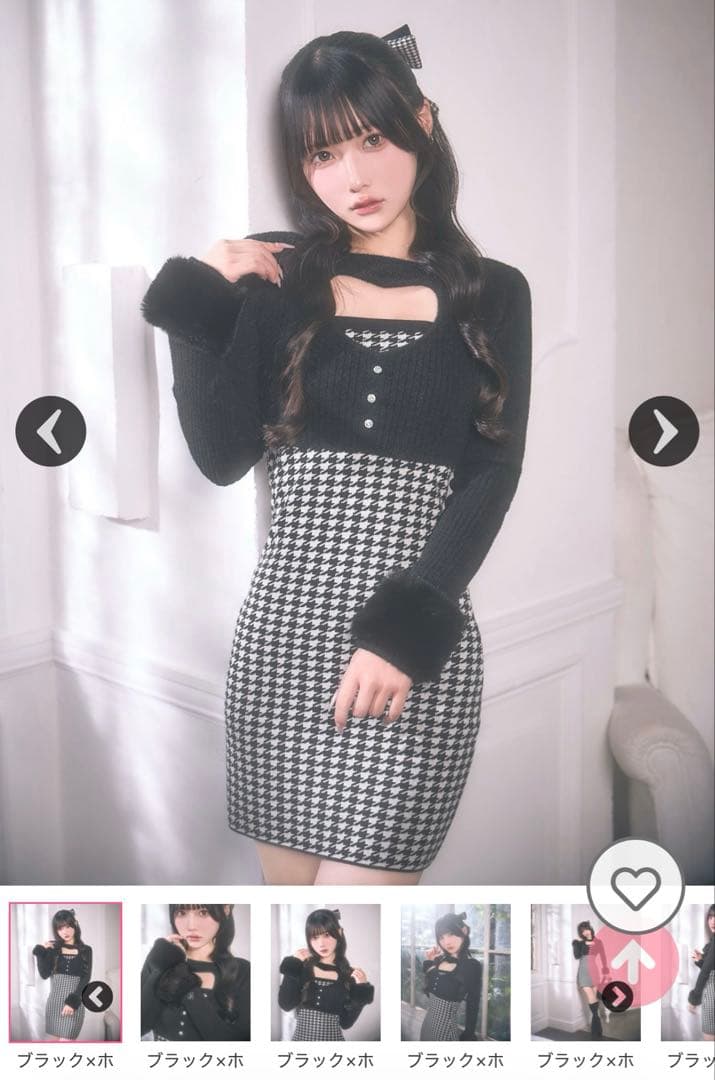This screenshot has height=1080, width=715.
Task: Advance to the next product photo with the large right arrow
Action: point(663,431)
